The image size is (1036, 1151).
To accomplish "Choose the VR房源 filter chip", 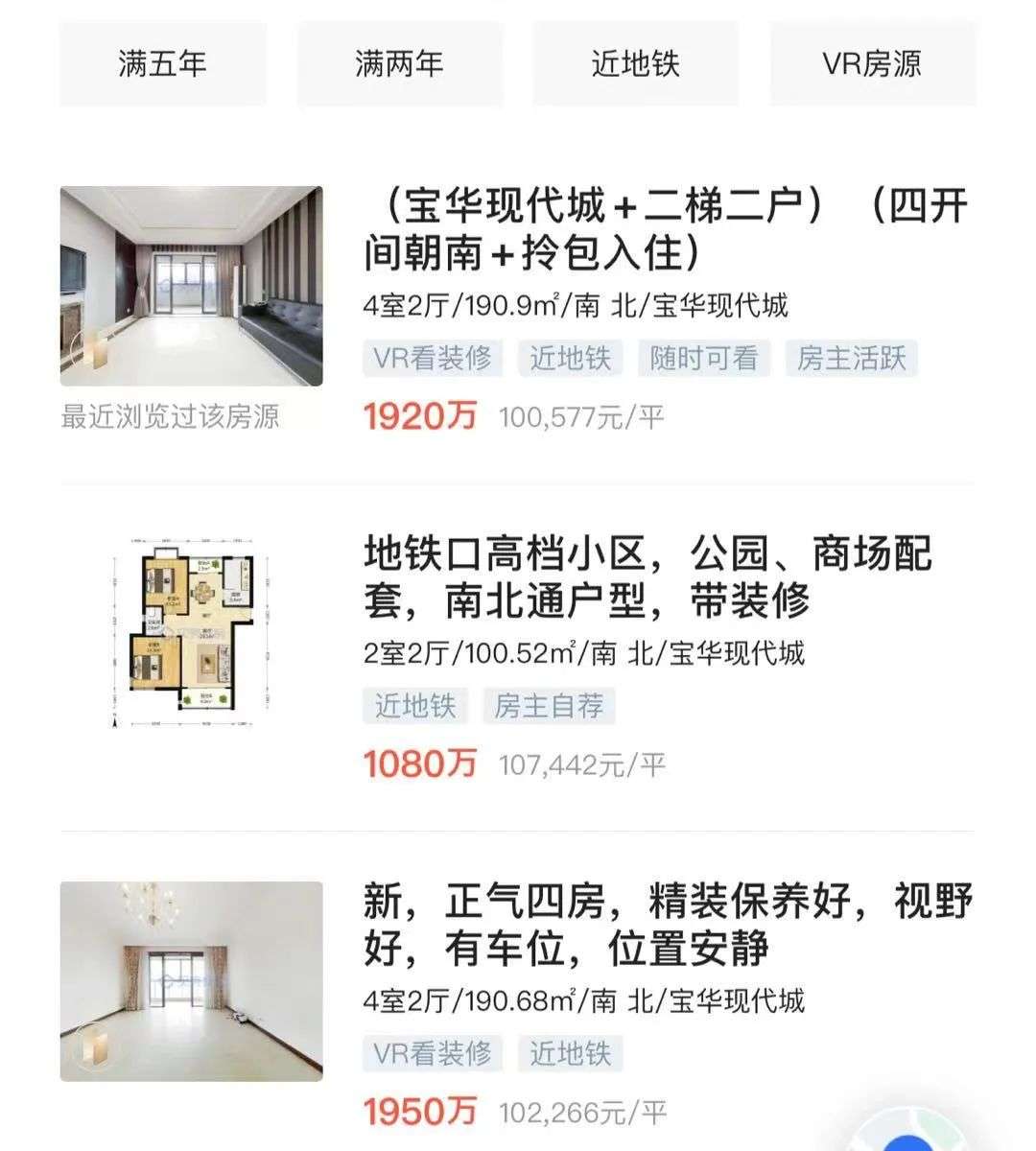I will tap(872, 64).
